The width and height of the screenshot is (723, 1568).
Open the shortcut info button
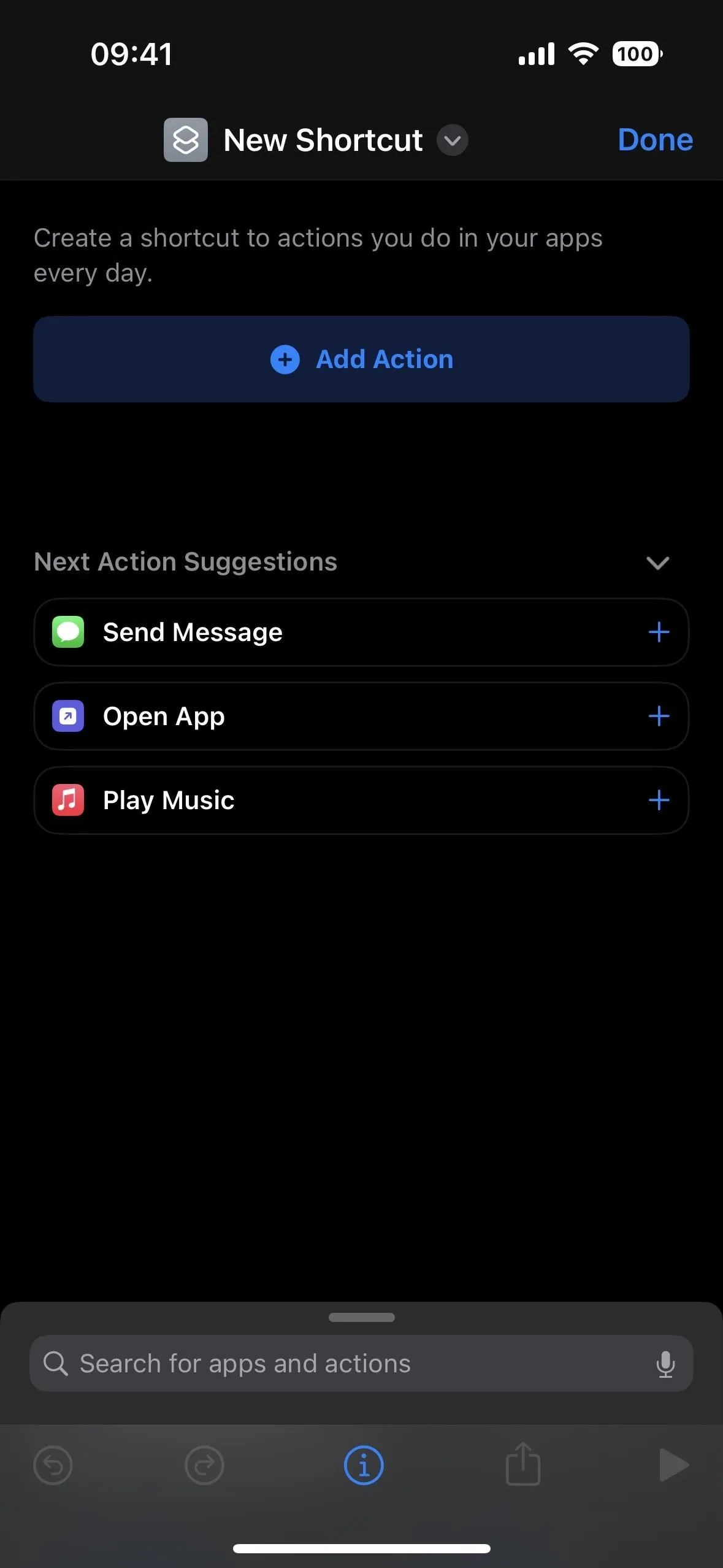[364, 1465]
